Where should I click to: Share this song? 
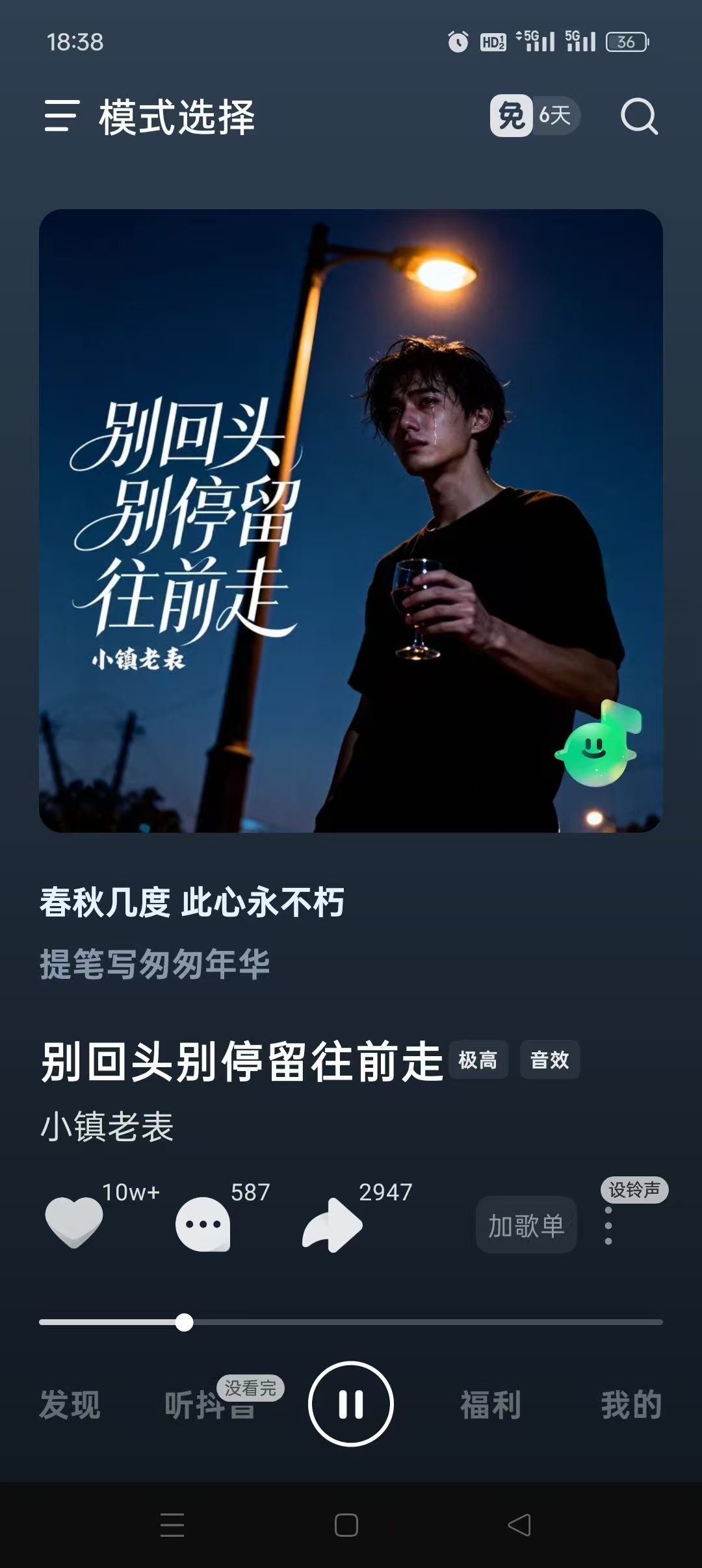(x=332, y=1225)
